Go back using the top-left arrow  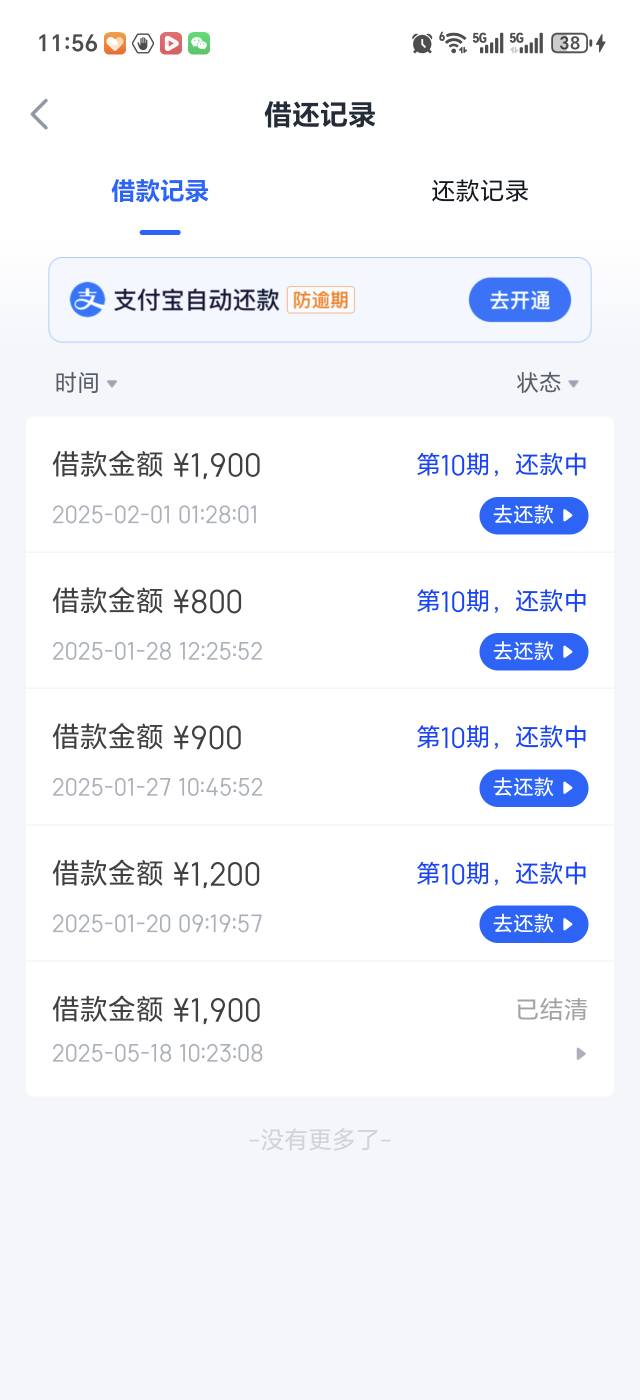(x=39, y=114)
